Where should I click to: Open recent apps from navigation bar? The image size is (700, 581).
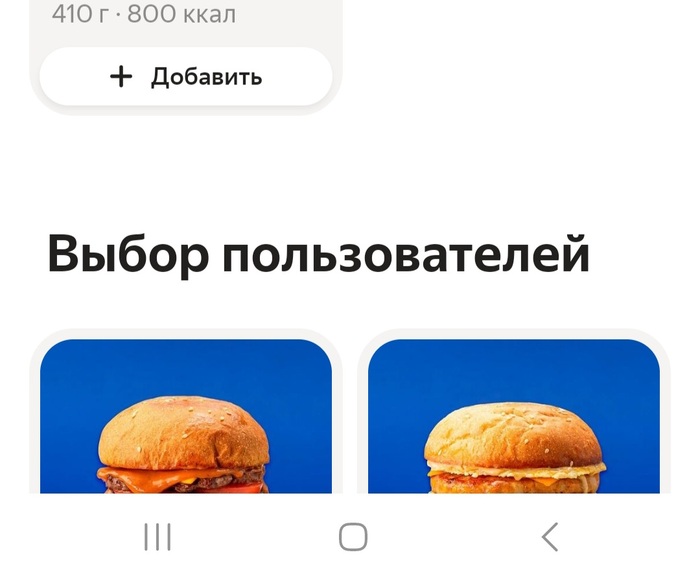(157, 537)
